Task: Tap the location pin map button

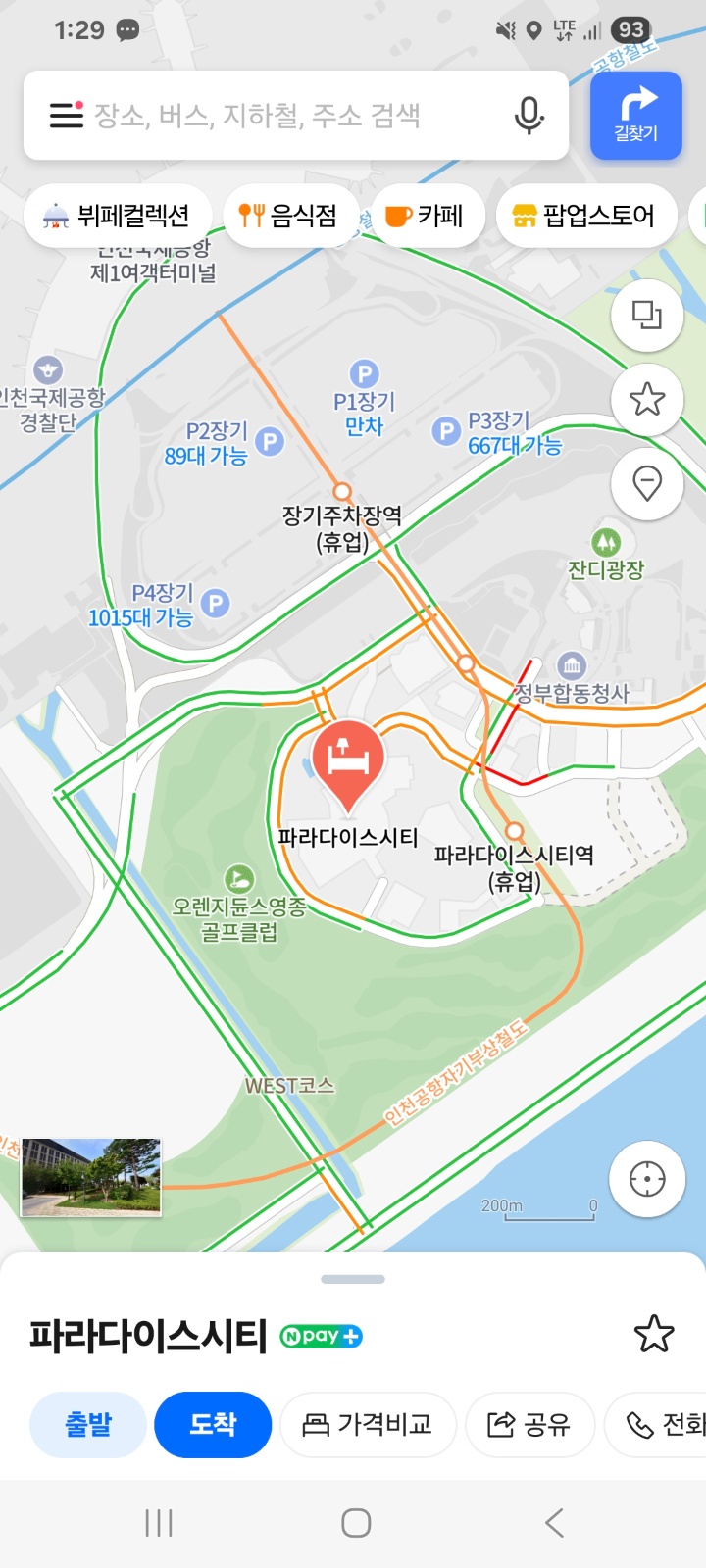Action: pyautogui.click(x=647, y=483)
